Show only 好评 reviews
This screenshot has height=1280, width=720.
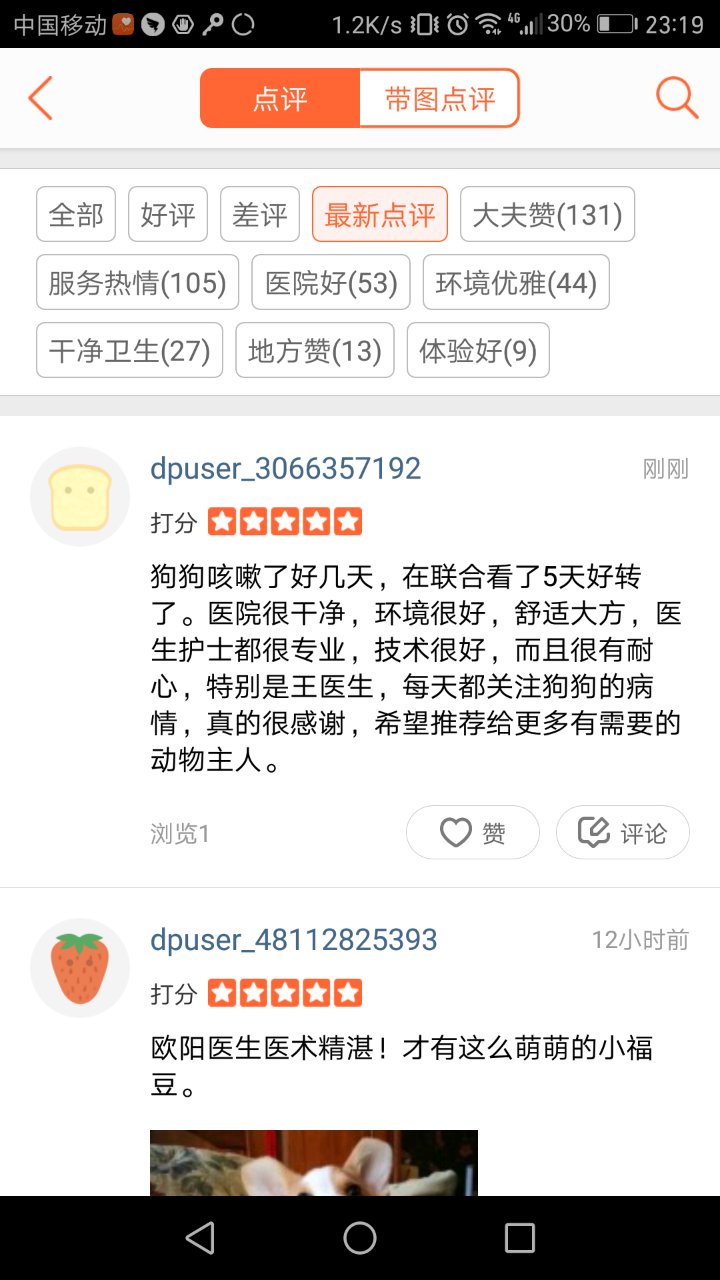tap(168, 214)
